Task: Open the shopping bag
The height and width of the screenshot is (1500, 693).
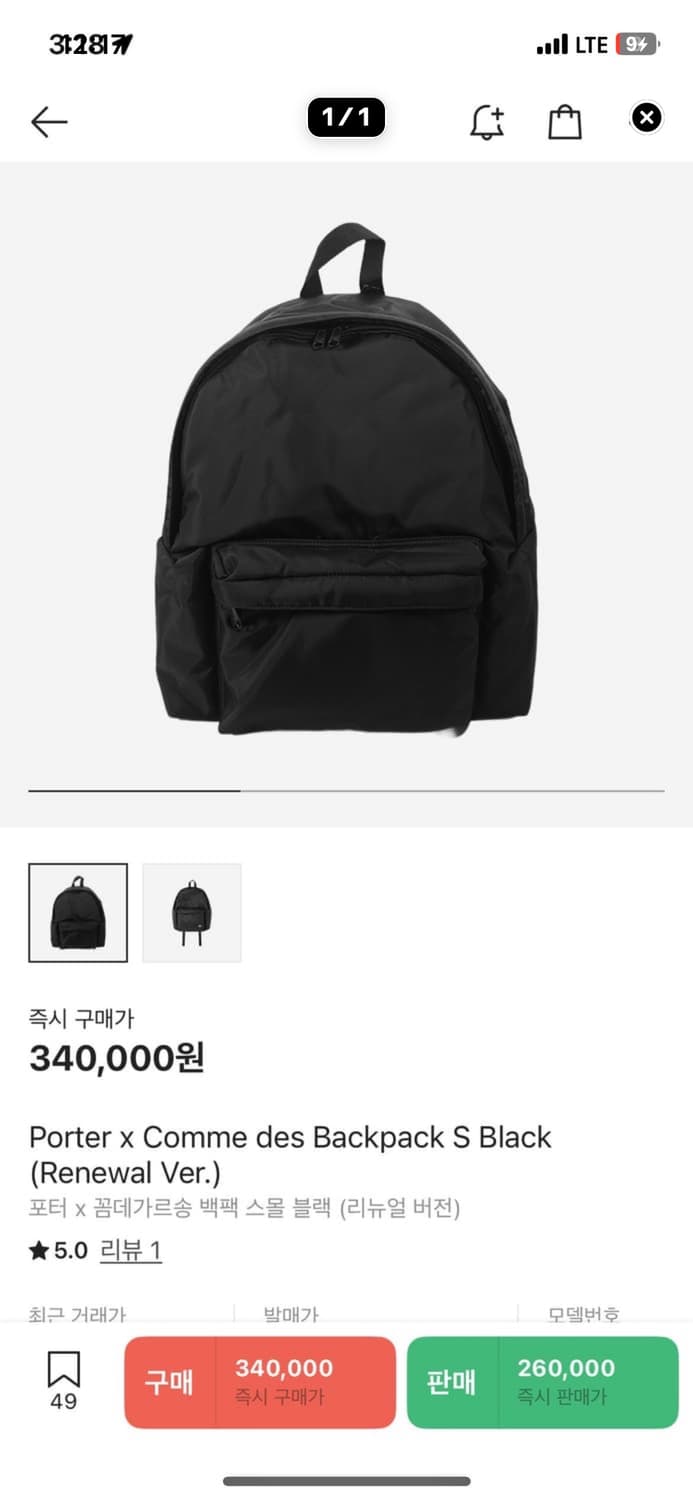Action: (565, 122)
